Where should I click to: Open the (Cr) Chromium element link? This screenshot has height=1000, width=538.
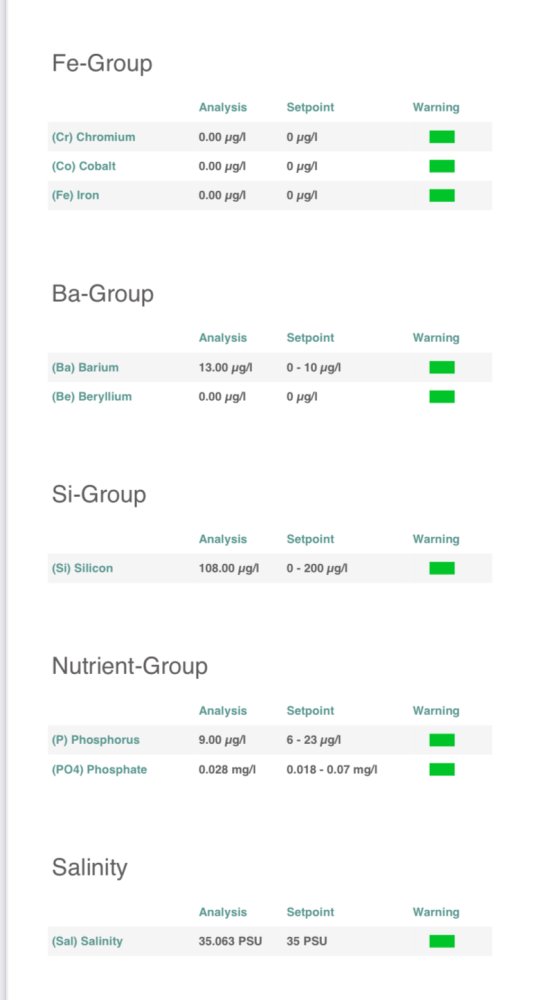point(93,137)
